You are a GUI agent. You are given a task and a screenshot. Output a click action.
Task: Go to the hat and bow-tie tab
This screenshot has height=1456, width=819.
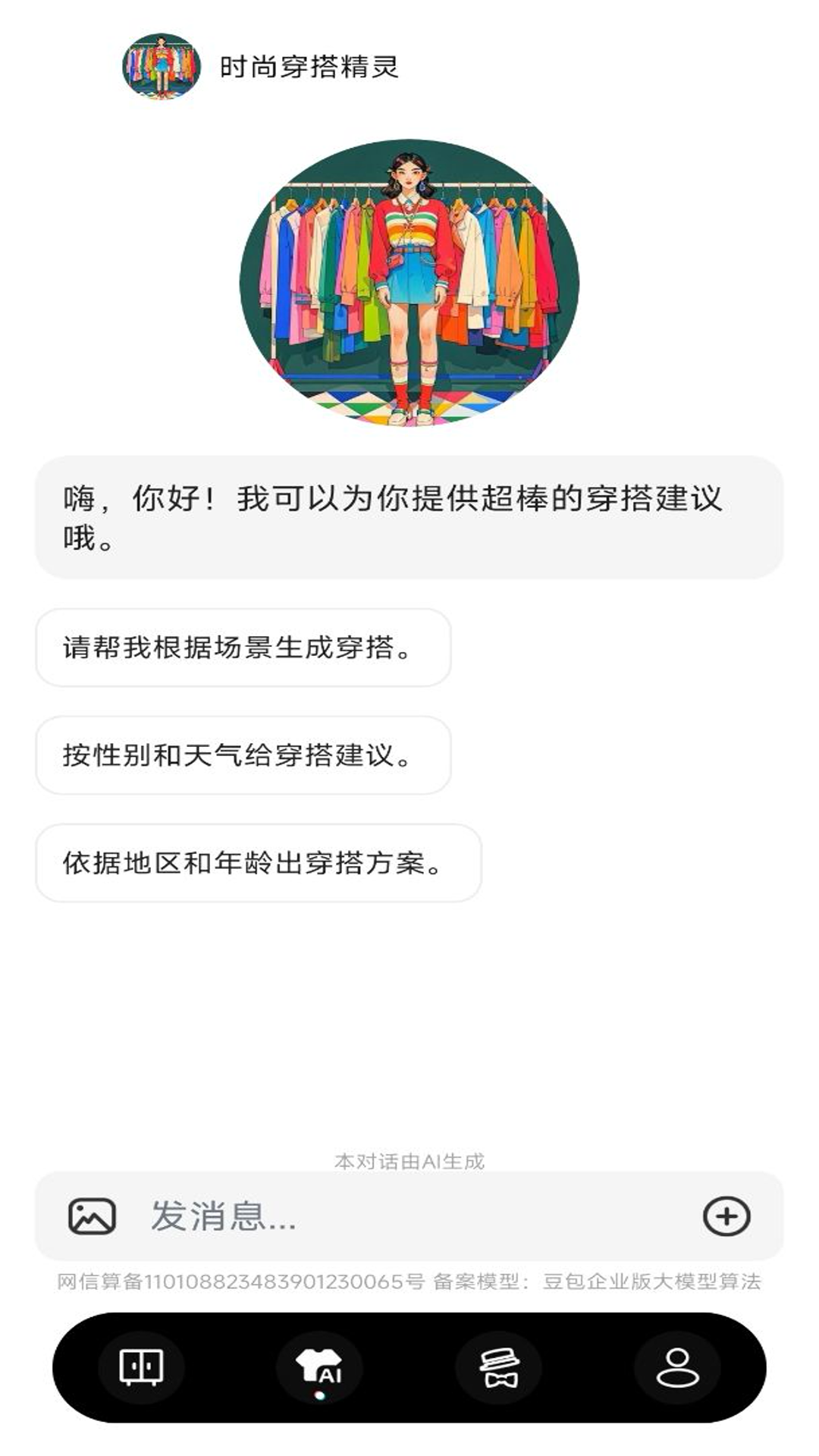pos(499,1367)
